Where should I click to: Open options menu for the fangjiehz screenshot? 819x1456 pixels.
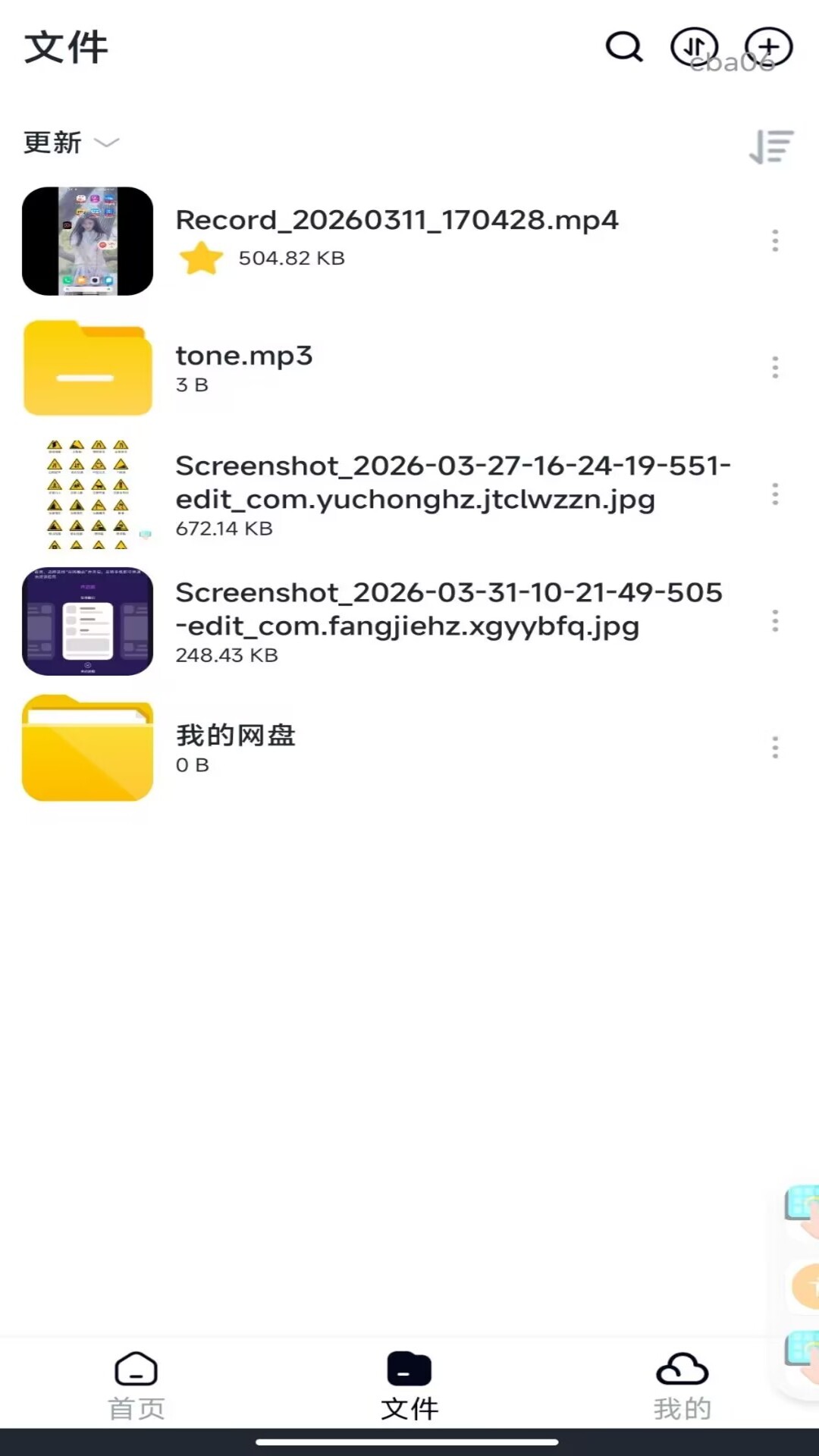pos(775,621)
